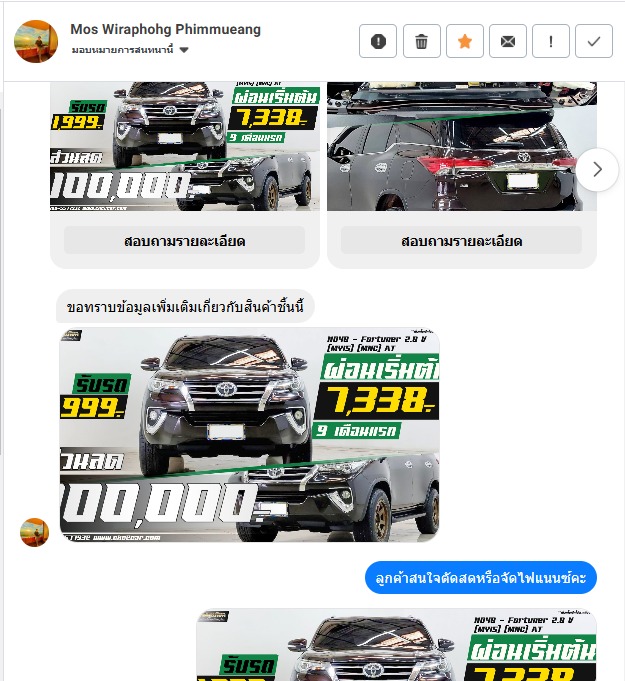Flag conversation with exclamation icon
The width and height of the screenshot is (625, 681).
(551, 41)
